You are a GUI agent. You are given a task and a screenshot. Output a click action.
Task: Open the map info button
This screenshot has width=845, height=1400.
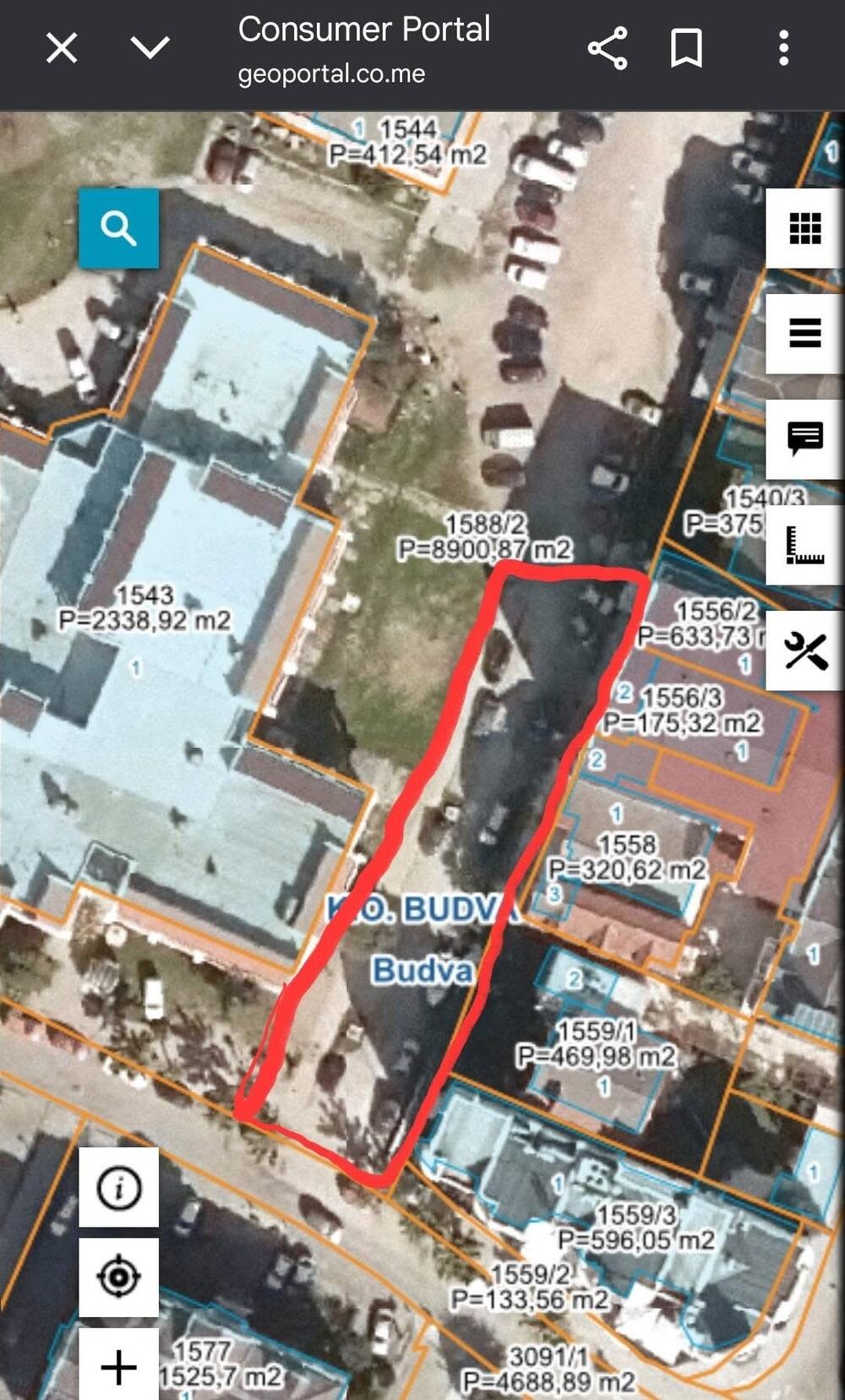[119, 1187]
